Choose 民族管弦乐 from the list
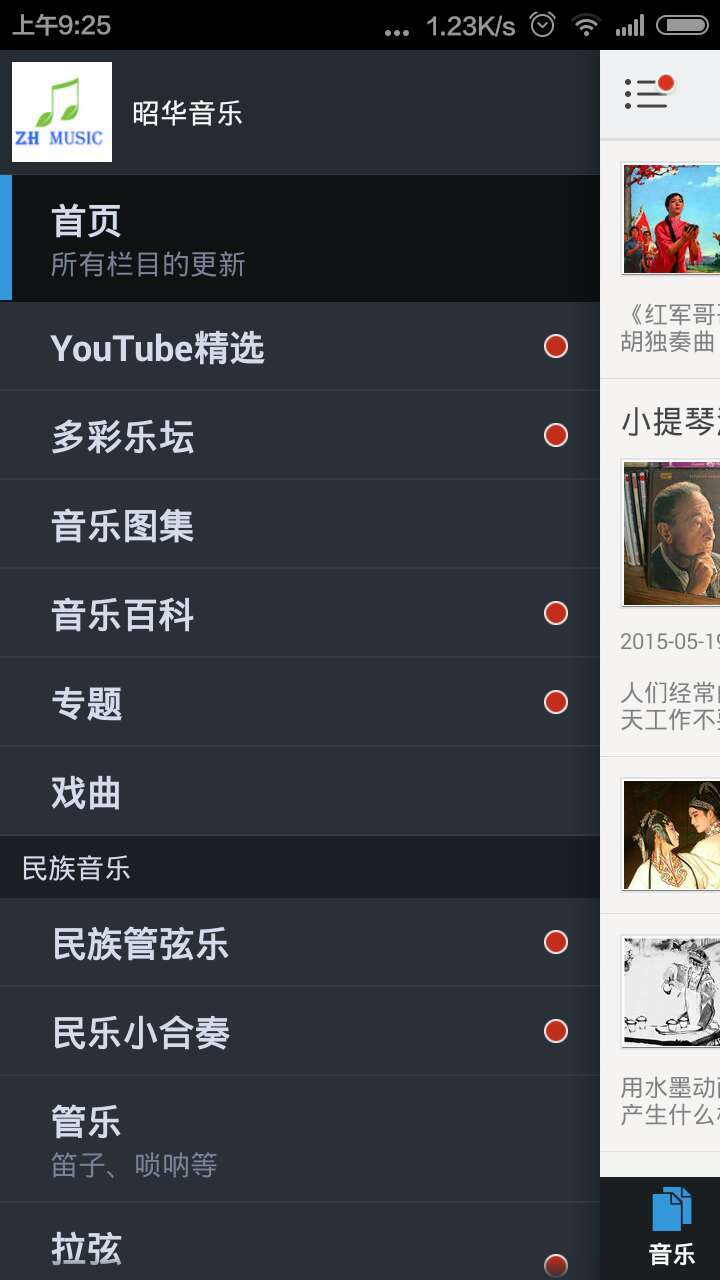Viewport: 720px width, 1280px height. coord(300,943)
